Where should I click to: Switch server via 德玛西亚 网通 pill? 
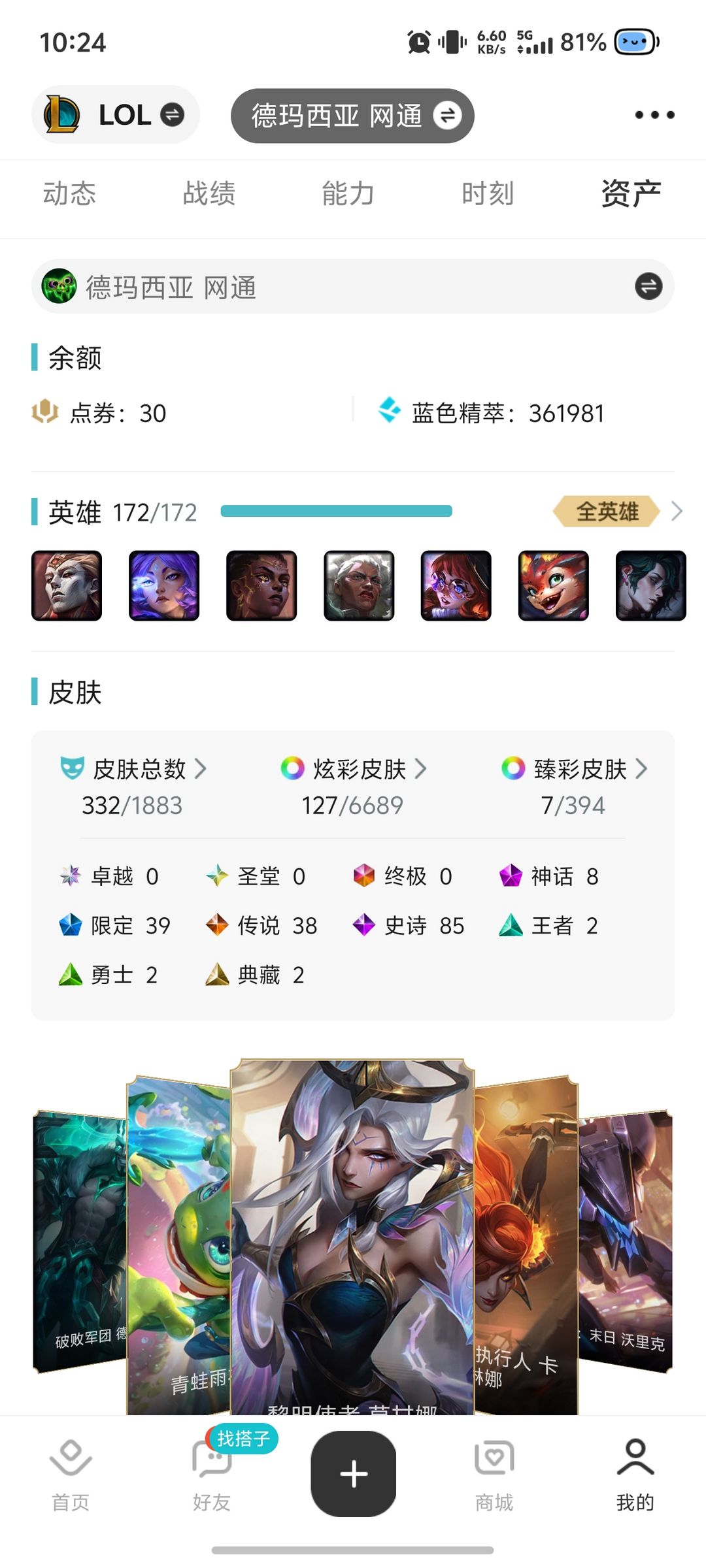352,116
